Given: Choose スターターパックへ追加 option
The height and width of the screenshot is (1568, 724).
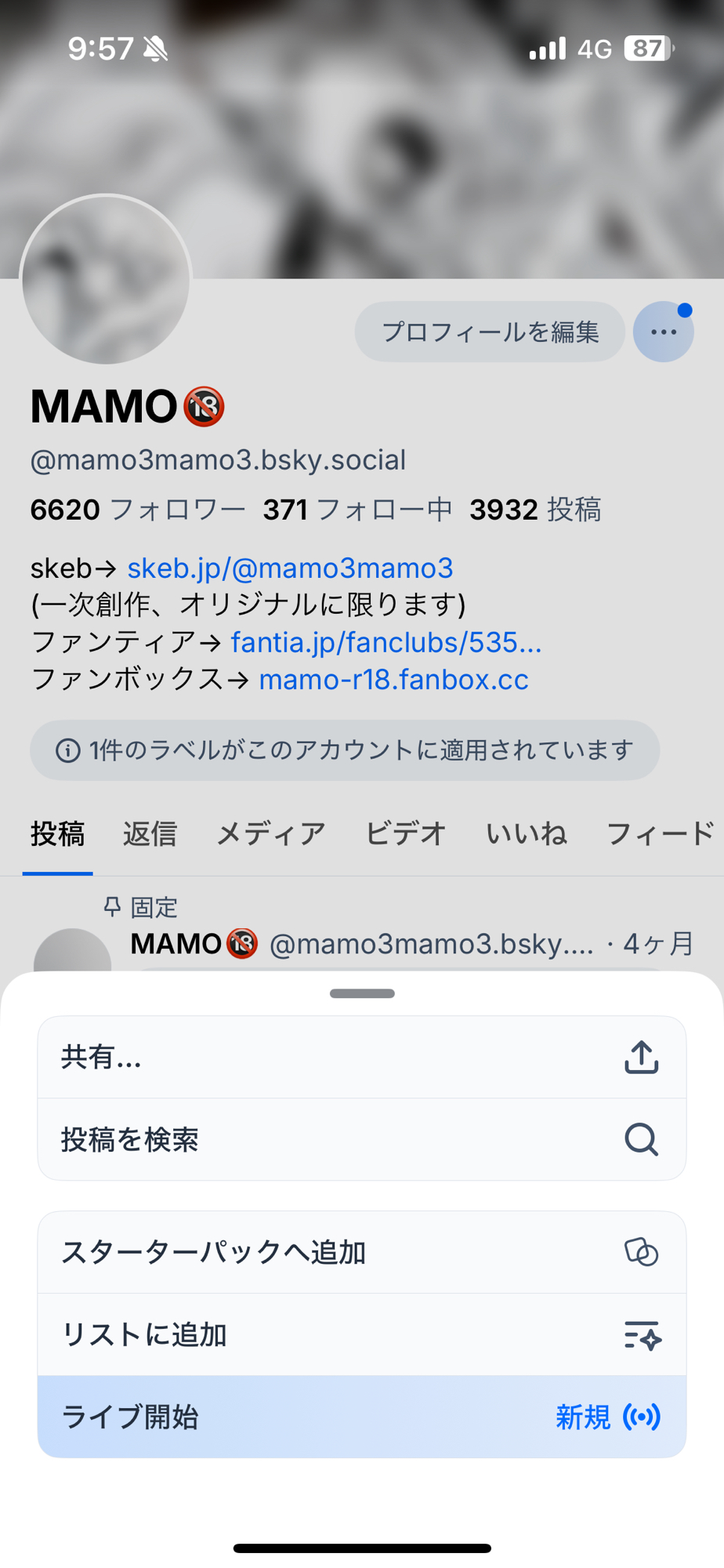Looking at the screenshot, I should point(361,1252).
